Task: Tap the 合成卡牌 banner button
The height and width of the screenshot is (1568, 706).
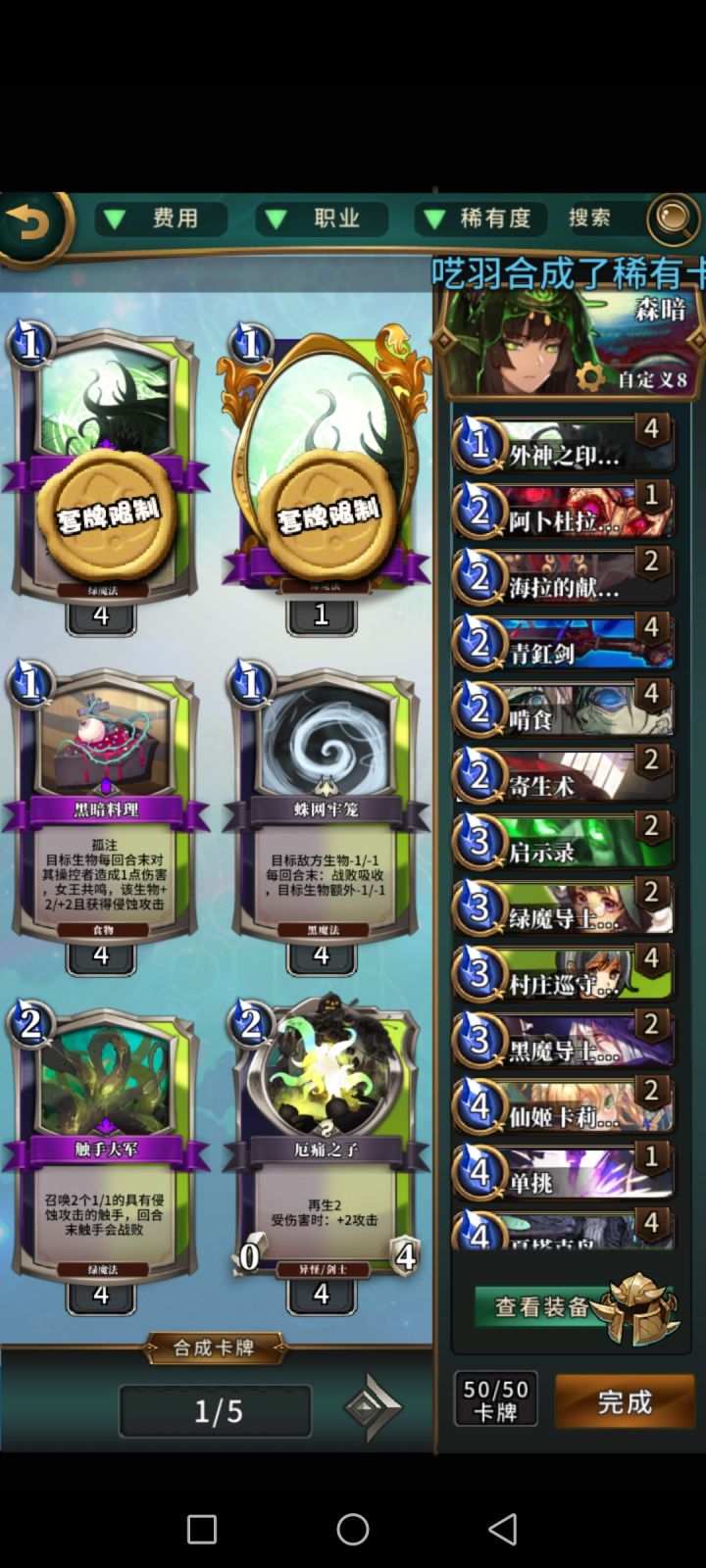Action: tap(215, 1347)
